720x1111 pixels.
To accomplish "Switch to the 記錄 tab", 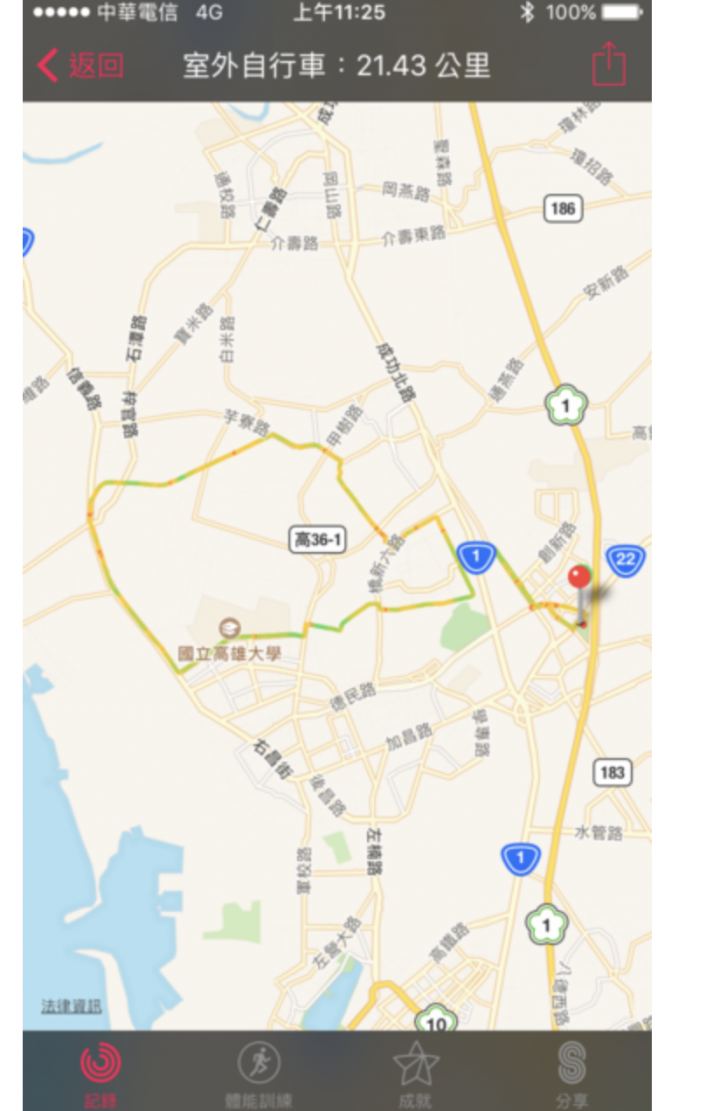I will 100,1072.
